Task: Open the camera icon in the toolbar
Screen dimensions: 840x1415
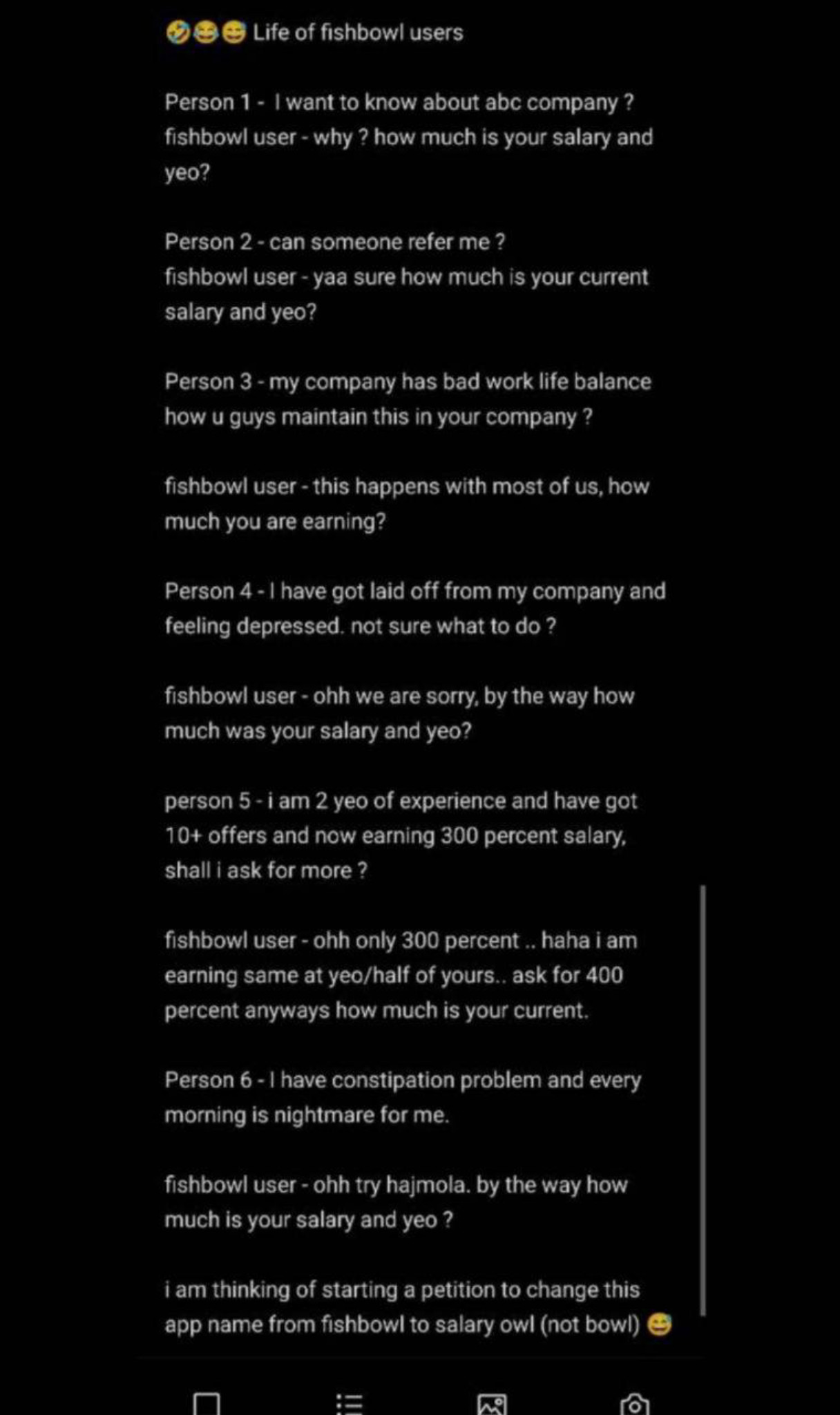Action: [634, 1405]
